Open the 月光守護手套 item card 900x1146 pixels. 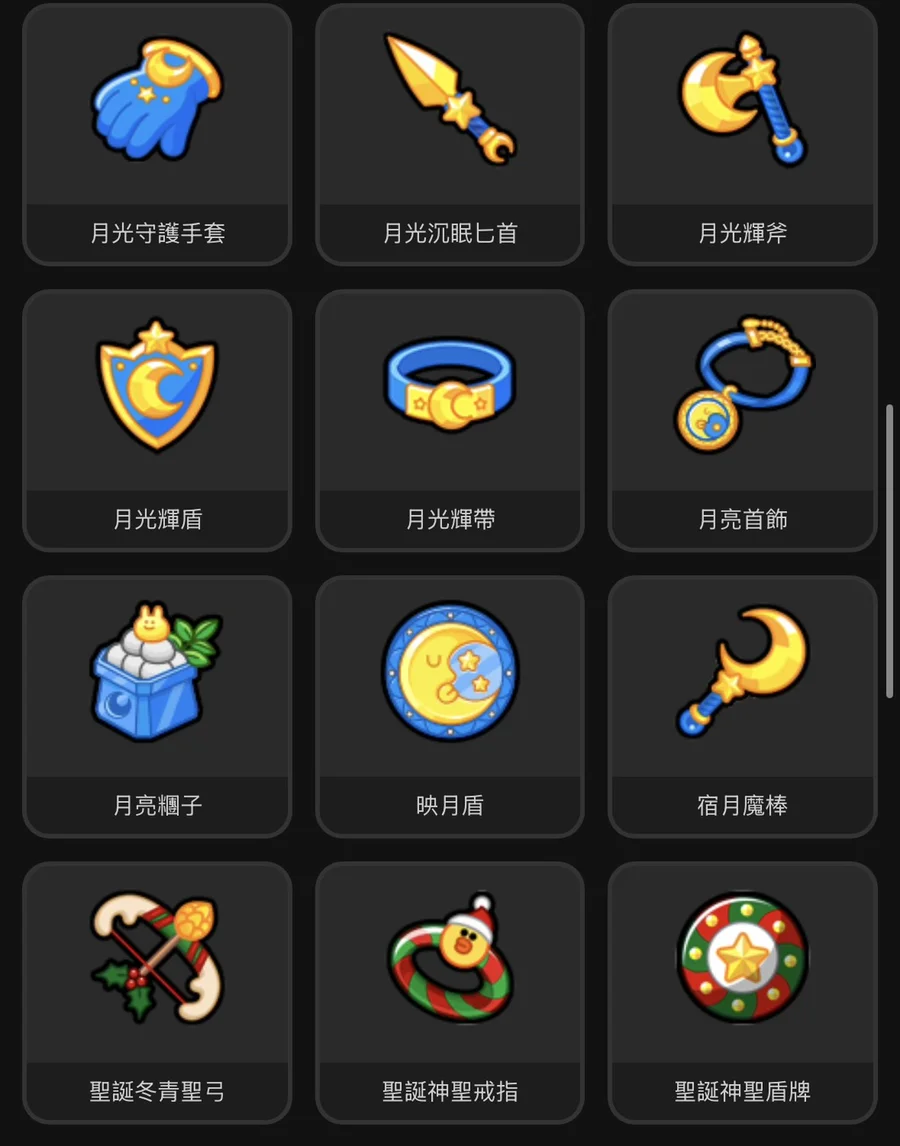[x=157, y=134]
